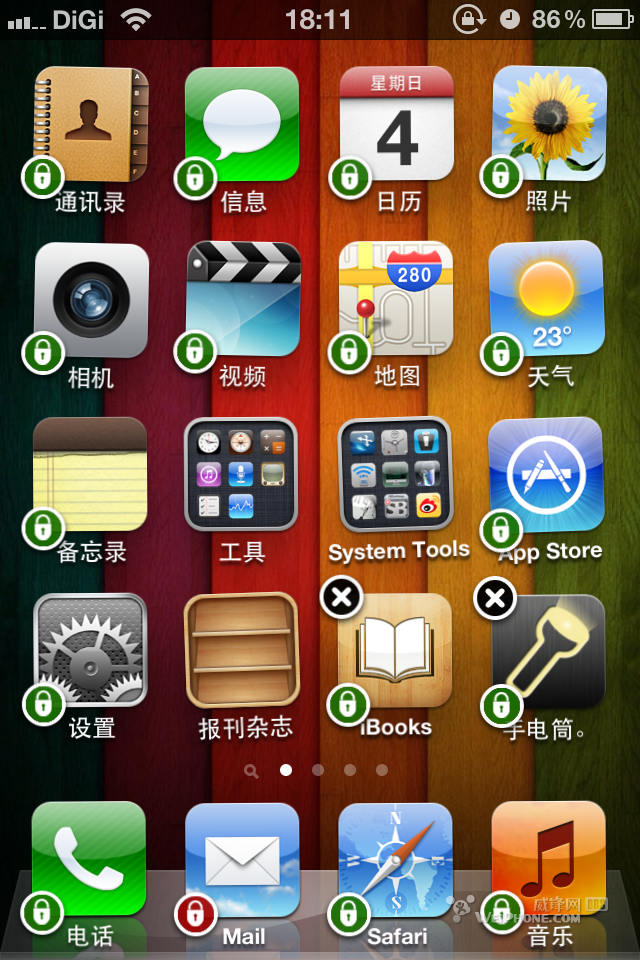Open the 地图 maps app
This screenshot has height=960, width=640.
pyautogui.click(x=396, y=300)
